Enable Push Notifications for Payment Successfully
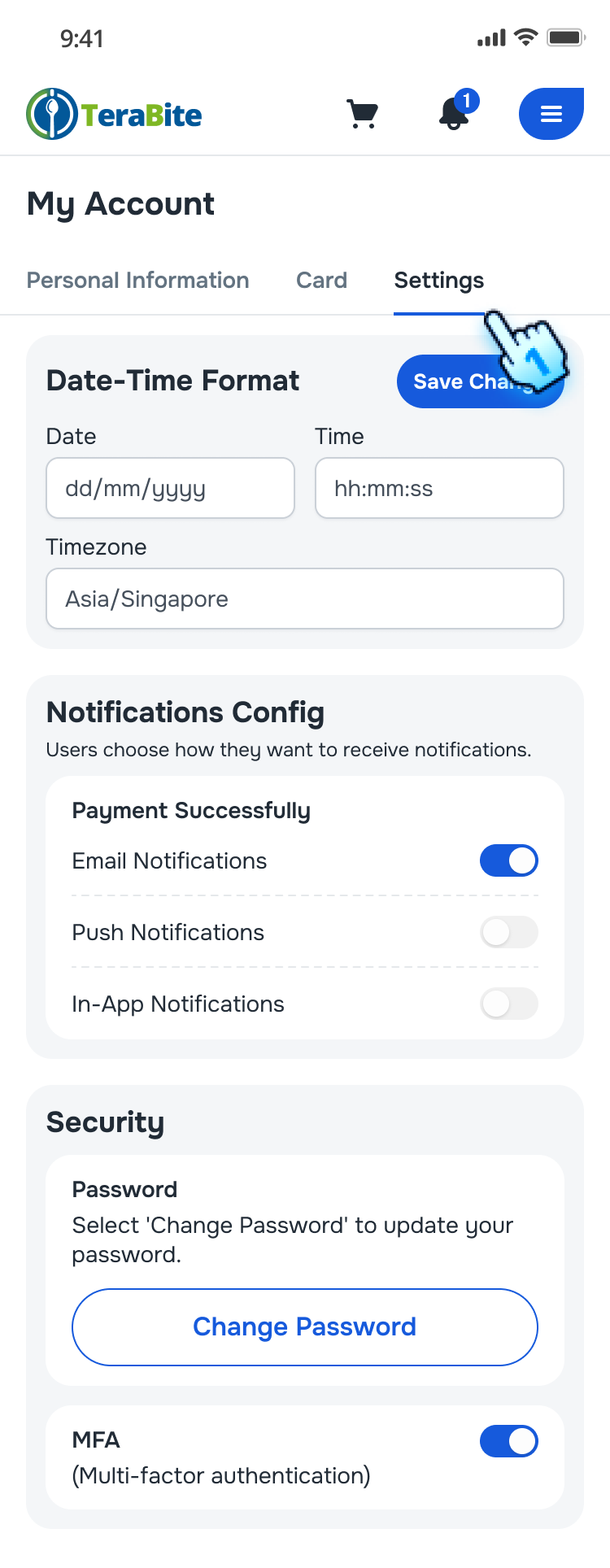 (x=508, y=932)
